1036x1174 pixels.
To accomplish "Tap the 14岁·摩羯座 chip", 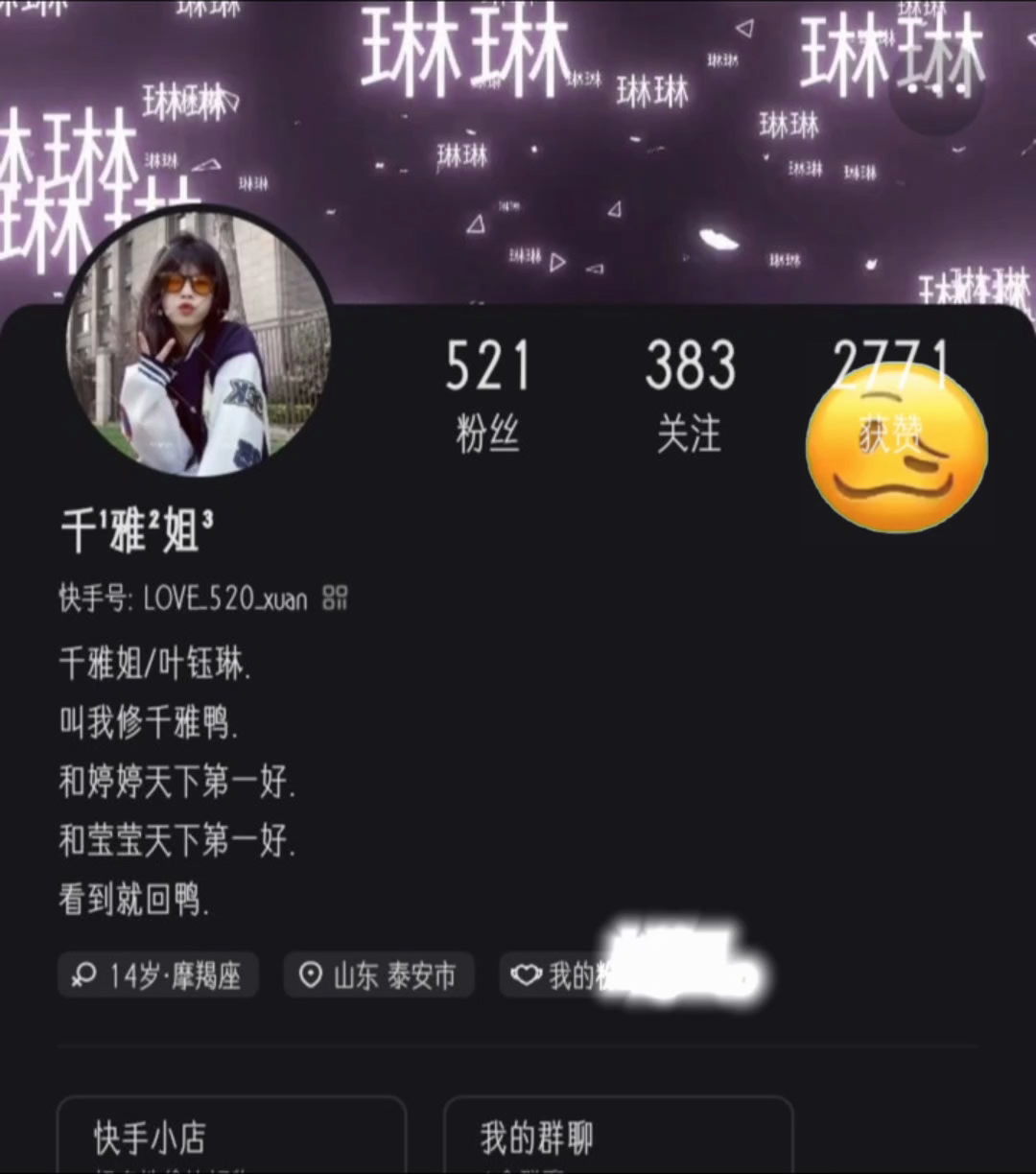I will 158,975.
